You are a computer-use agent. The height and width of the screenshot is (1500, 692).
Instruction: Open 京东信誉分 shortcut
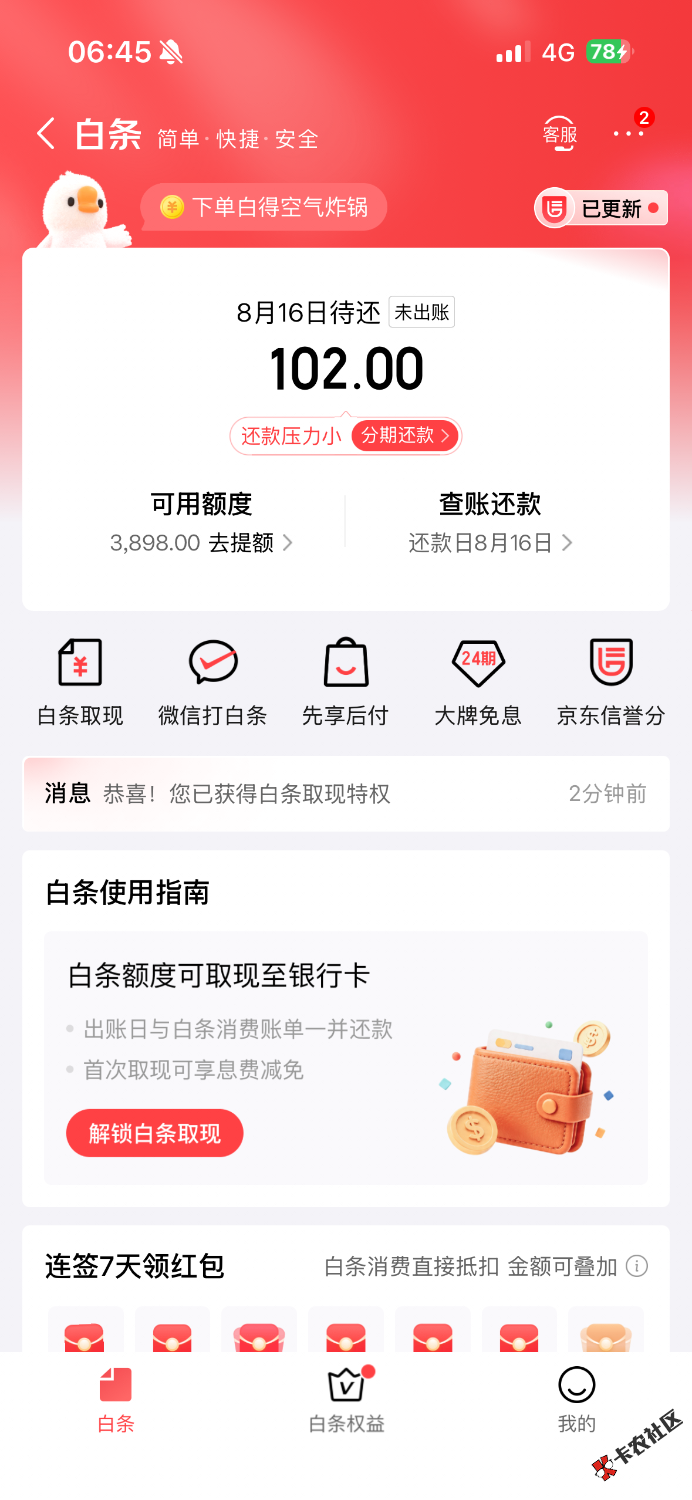coord(611,682)
